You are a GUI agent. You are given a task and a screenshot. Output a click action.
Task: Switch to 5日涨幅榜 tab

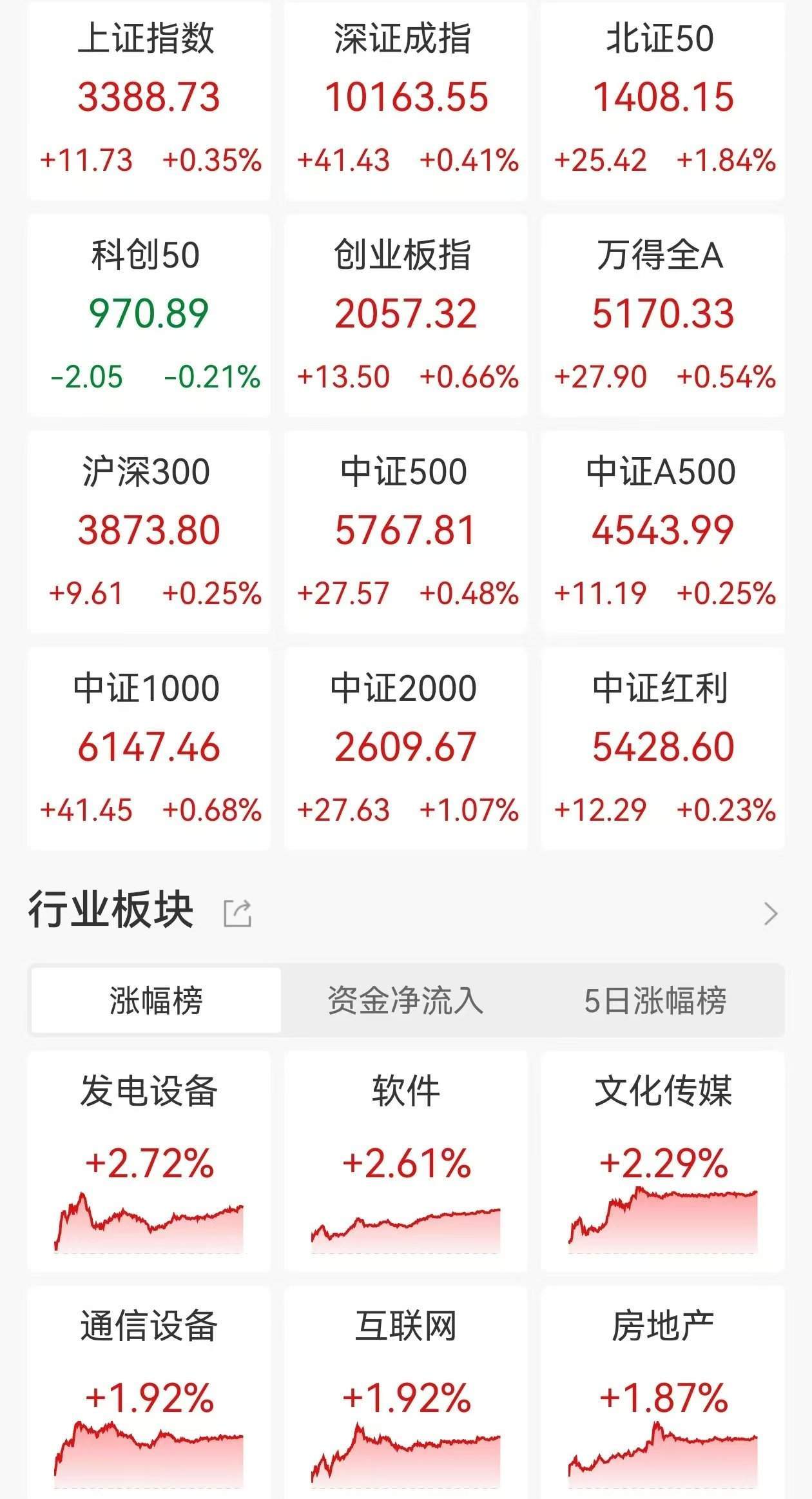655,1000
